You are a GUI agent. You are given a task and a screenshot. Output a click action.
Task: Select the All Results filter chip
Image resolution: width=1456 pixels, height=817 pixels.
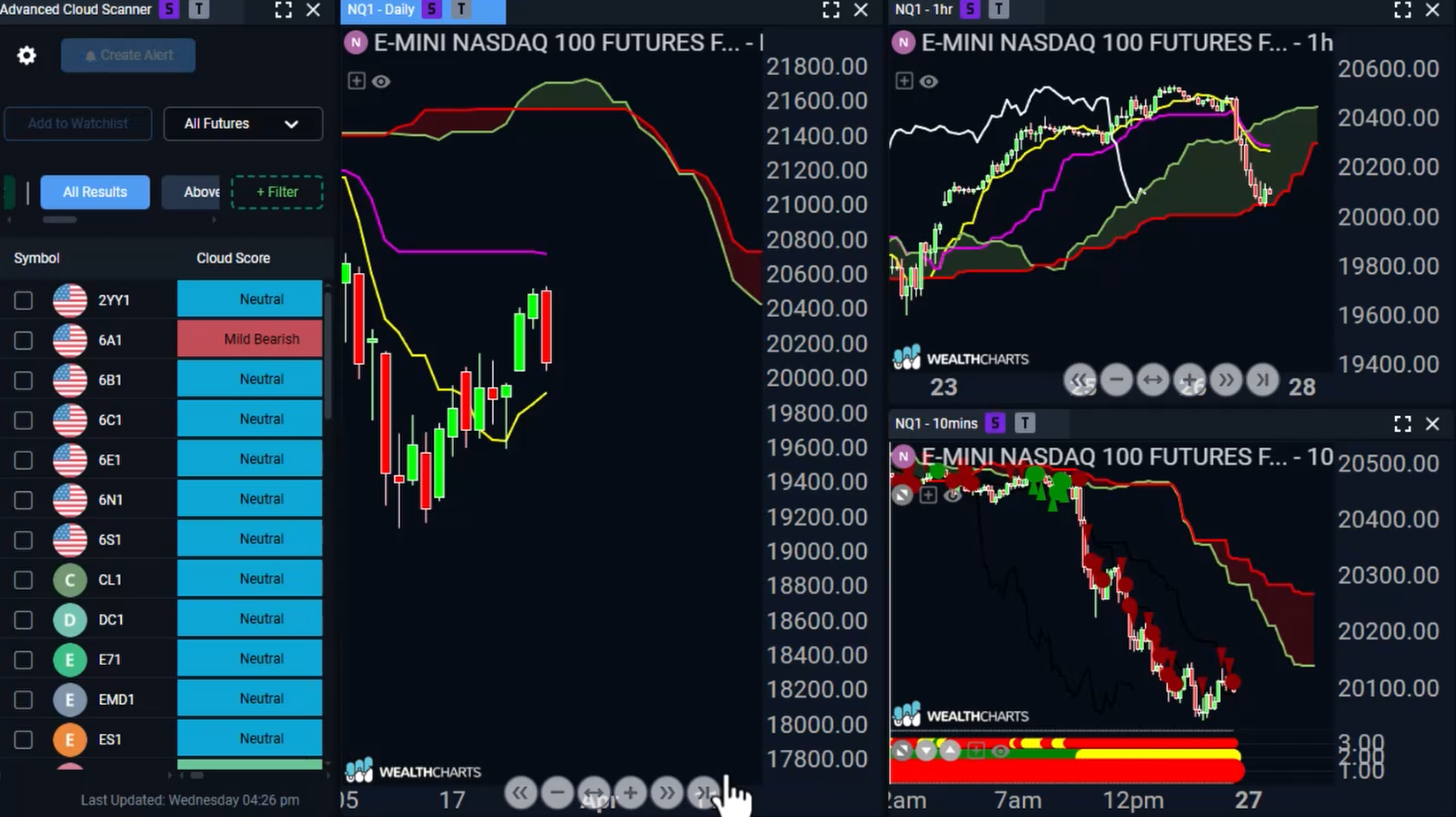click(95, 192)
